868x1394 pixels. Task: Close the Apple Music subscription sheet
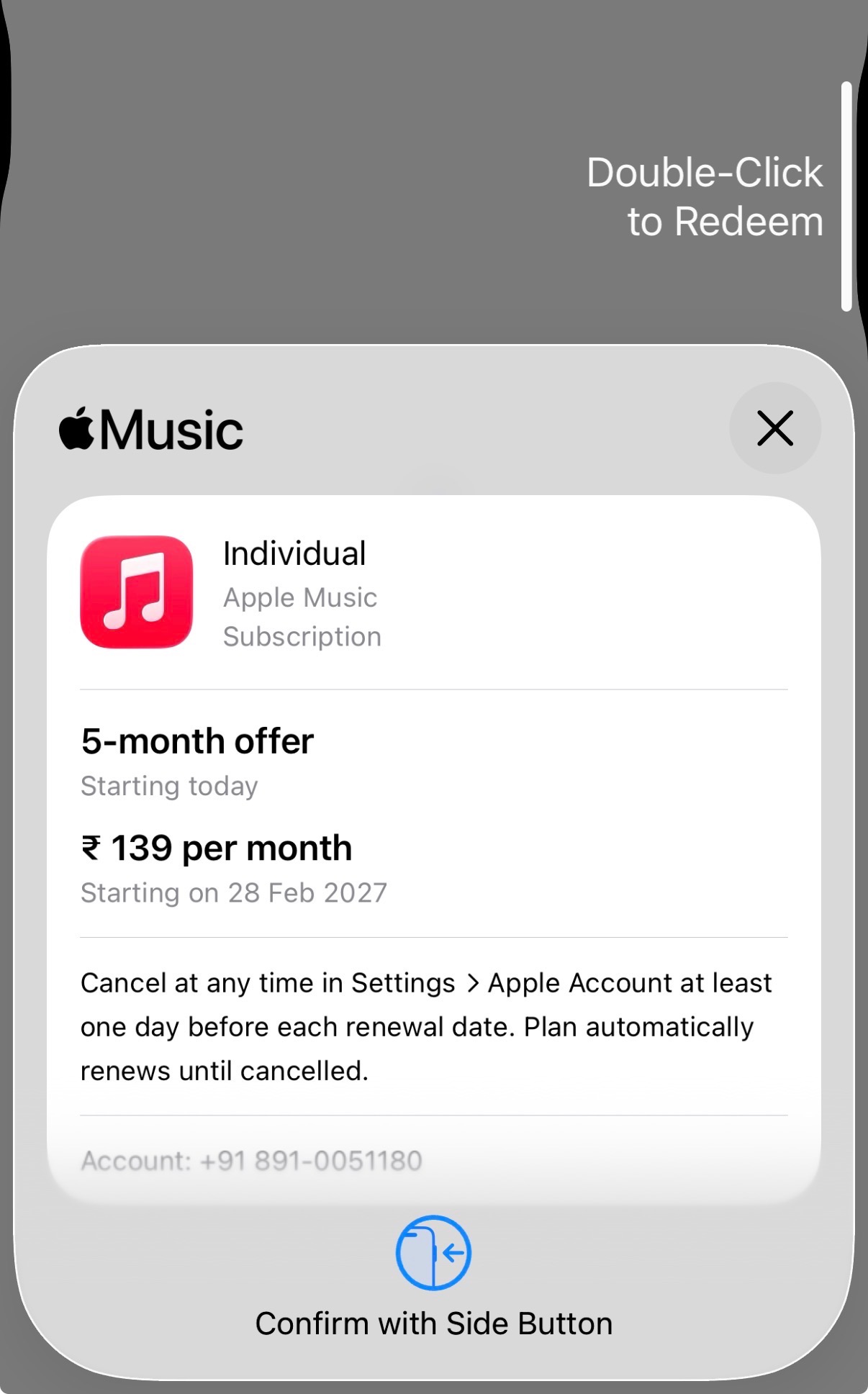775,428
